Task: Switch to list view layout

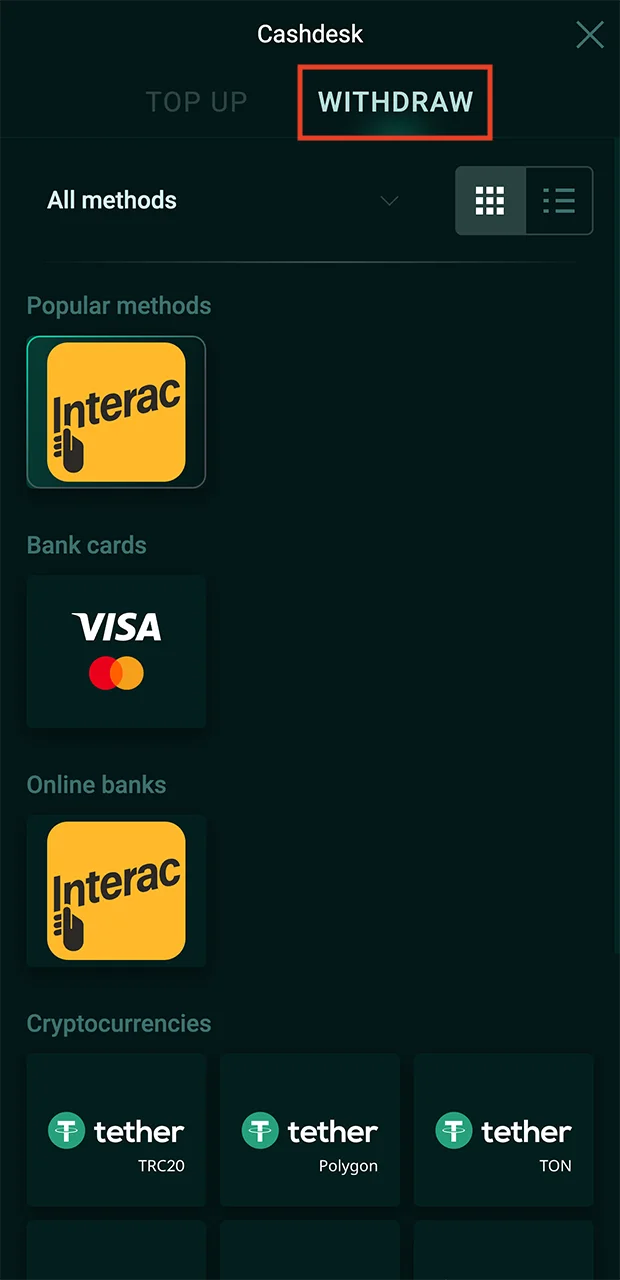Action: (558, 201)
